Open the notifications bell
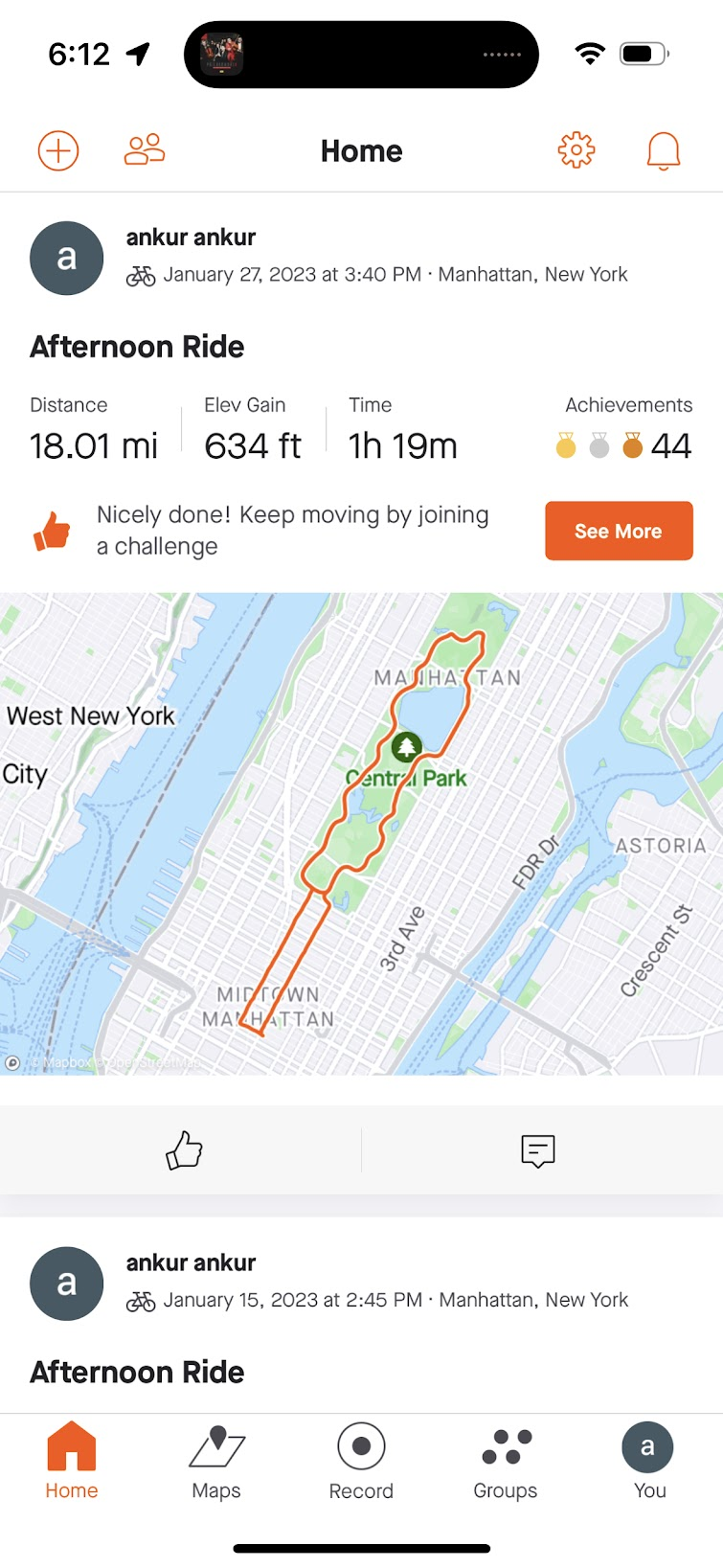723x1568 pixels. click(664, 151)
